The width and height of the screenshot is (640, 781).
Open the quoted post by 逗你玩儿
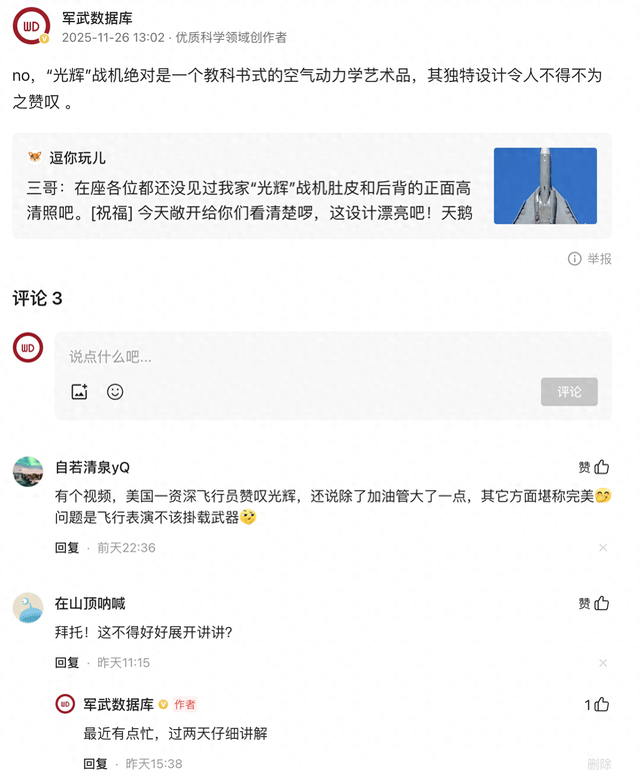[250, 186]
